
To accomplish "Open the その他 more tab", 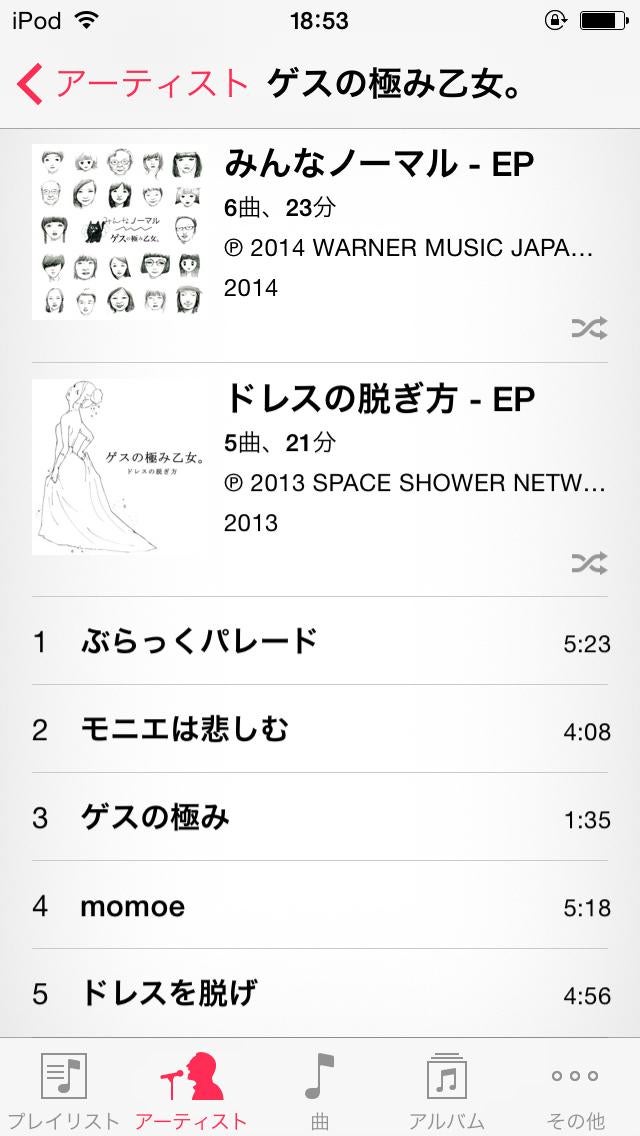I will [x=575, y=1088].
